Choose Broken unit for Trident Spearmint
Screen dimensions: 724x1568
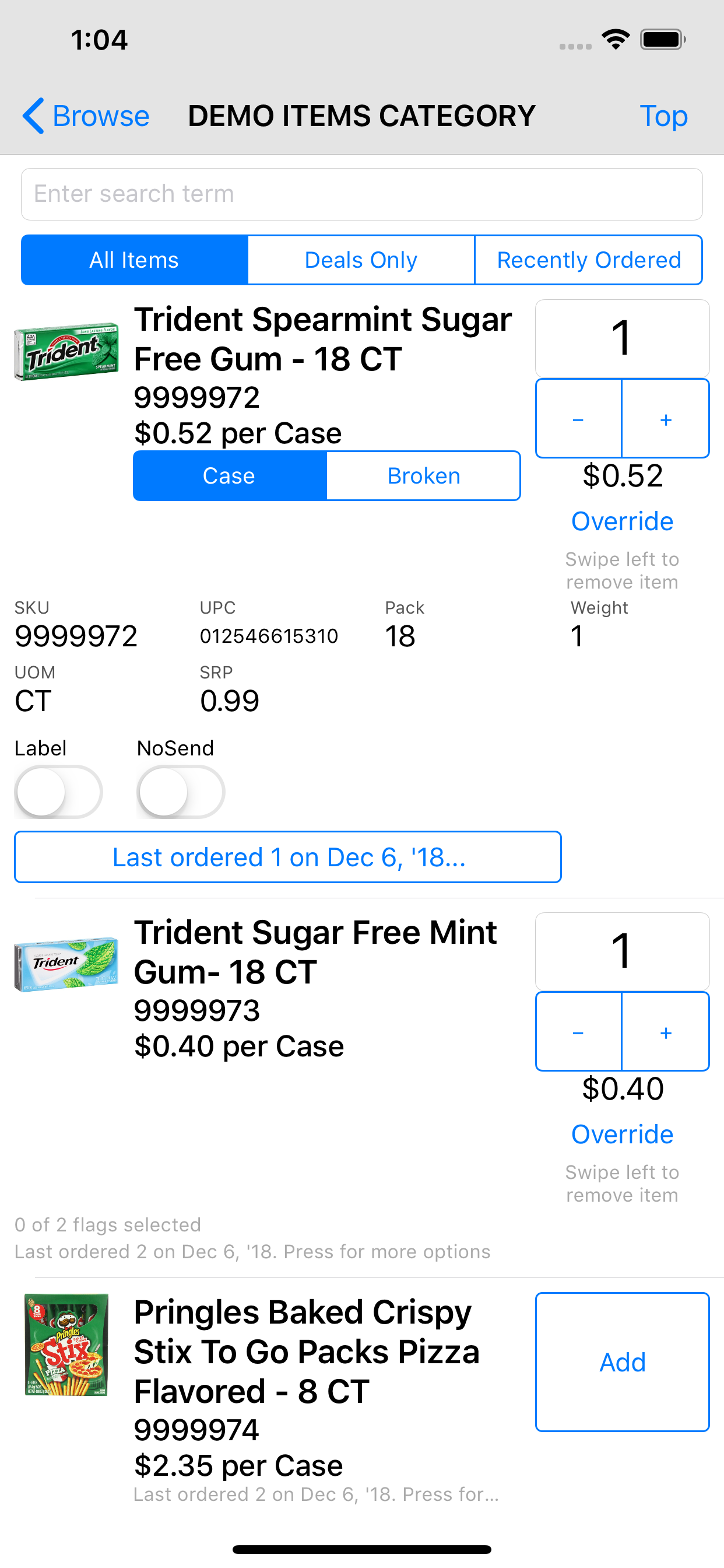(423, 476)
